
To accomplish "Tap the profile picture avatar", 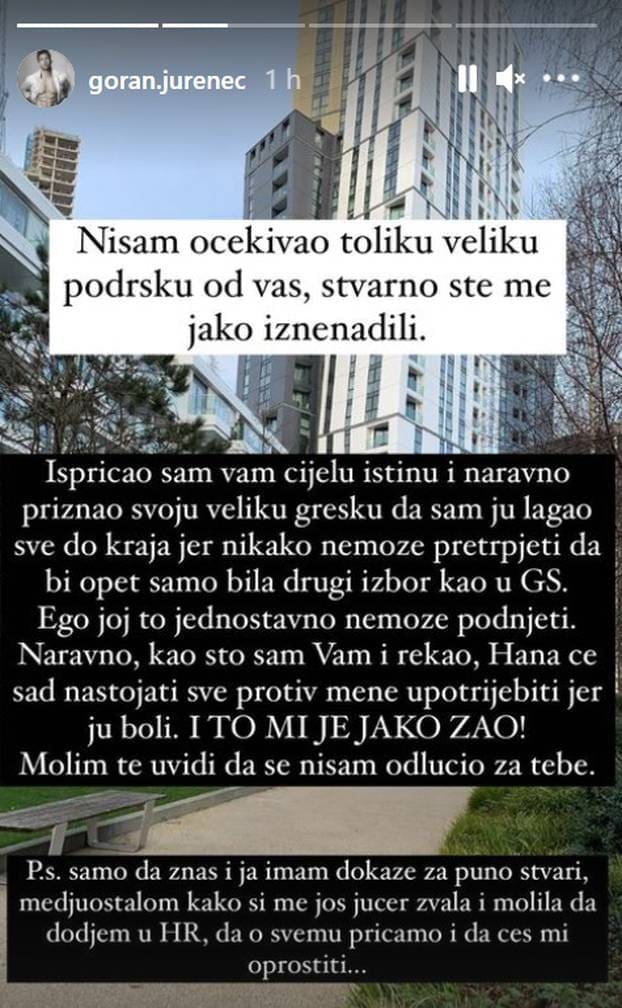I will [46, 78].
